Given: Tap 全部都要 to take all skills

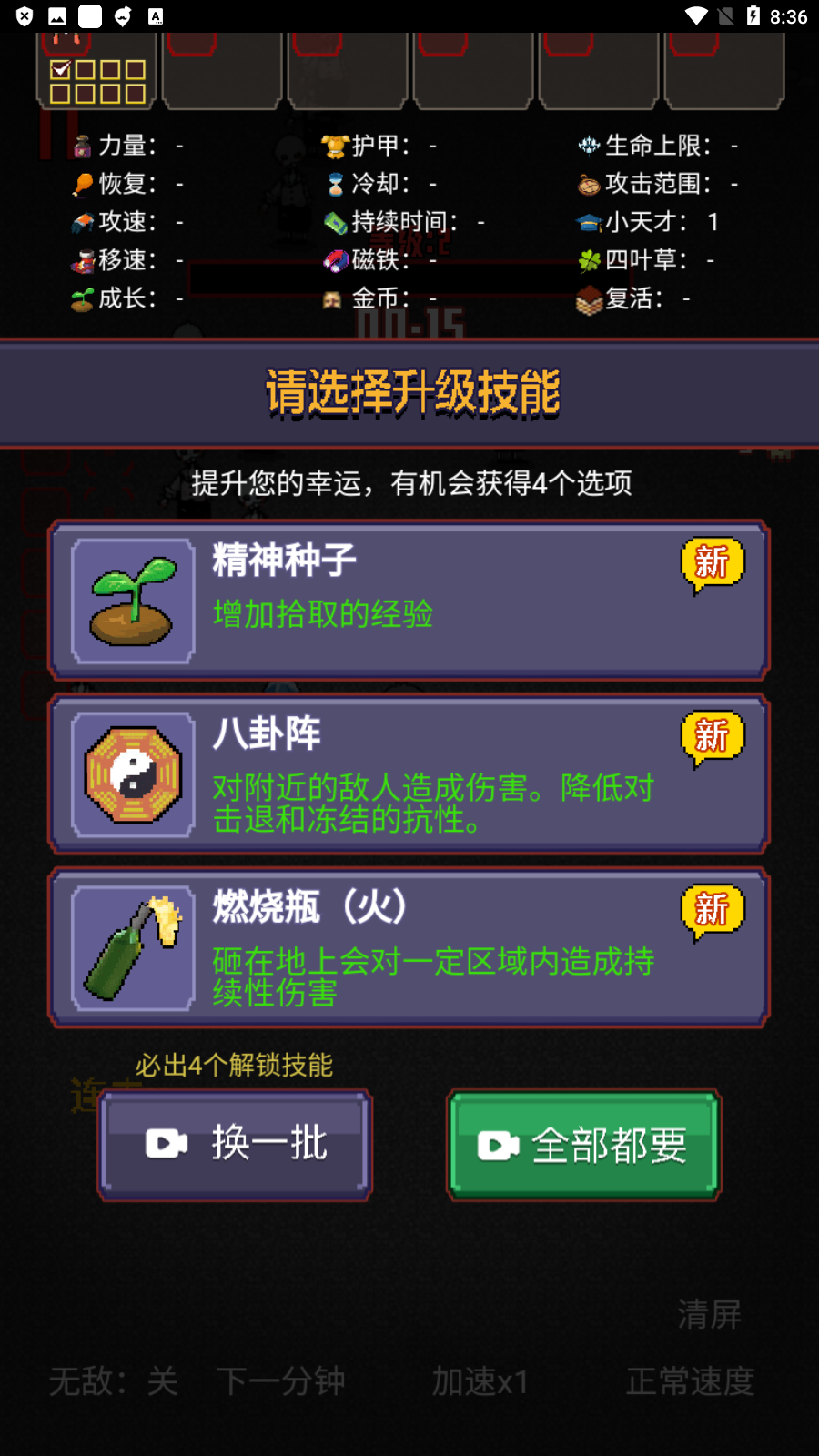Looking at the screenshot, I should point(583,1145).
